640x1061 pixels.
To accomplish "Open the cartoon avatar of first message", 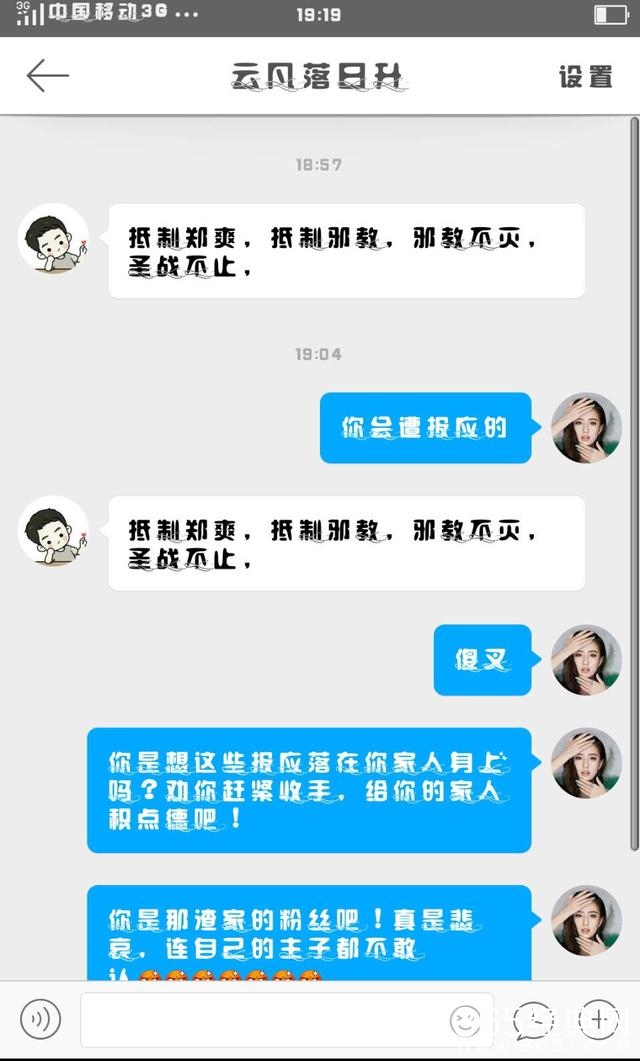I will click(54, 238).
